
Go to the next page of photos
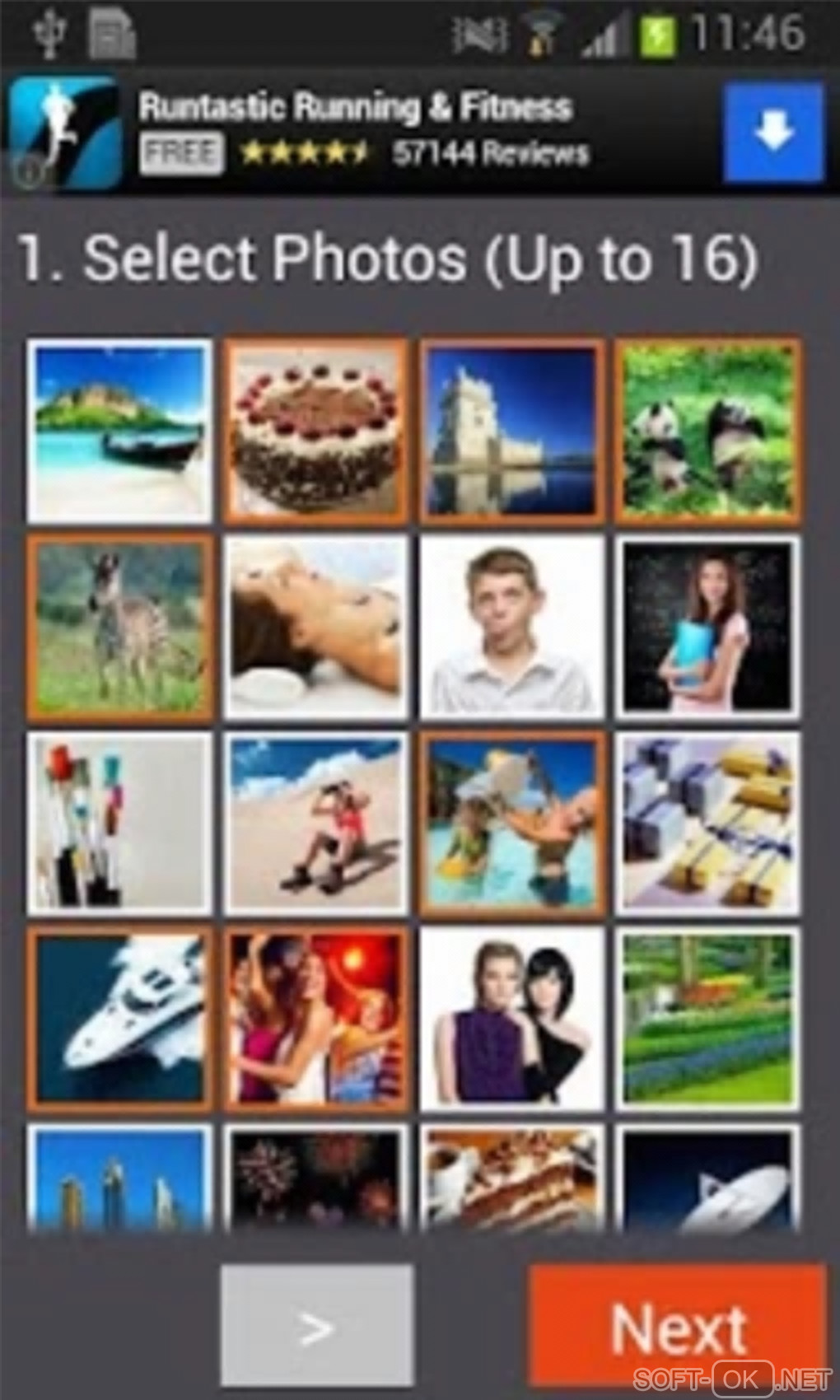[x=317, y=1326]
